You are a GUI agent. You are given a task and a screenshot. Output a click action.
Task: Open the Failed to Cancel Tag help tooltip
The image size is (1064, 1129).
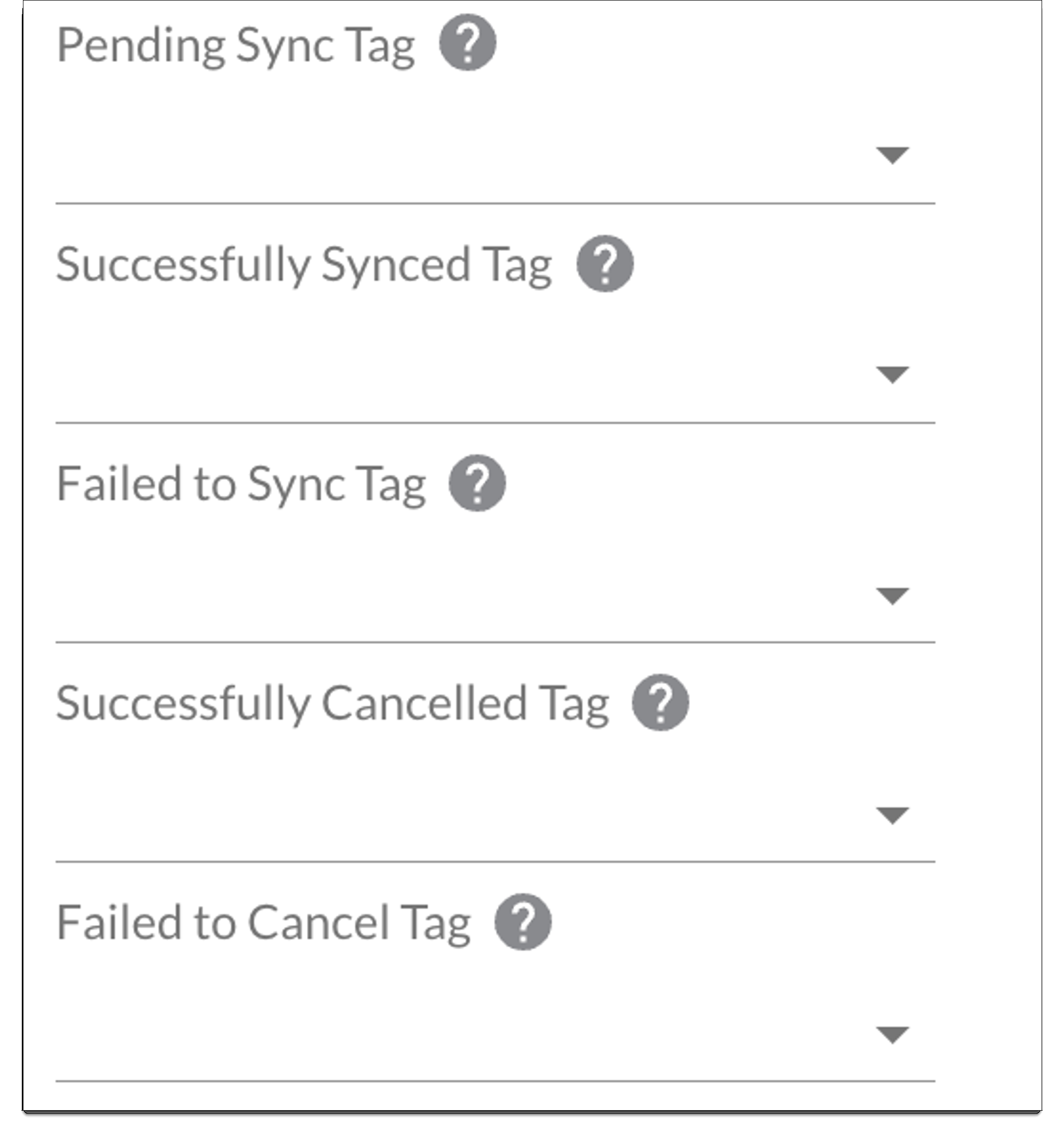point(521,923)
